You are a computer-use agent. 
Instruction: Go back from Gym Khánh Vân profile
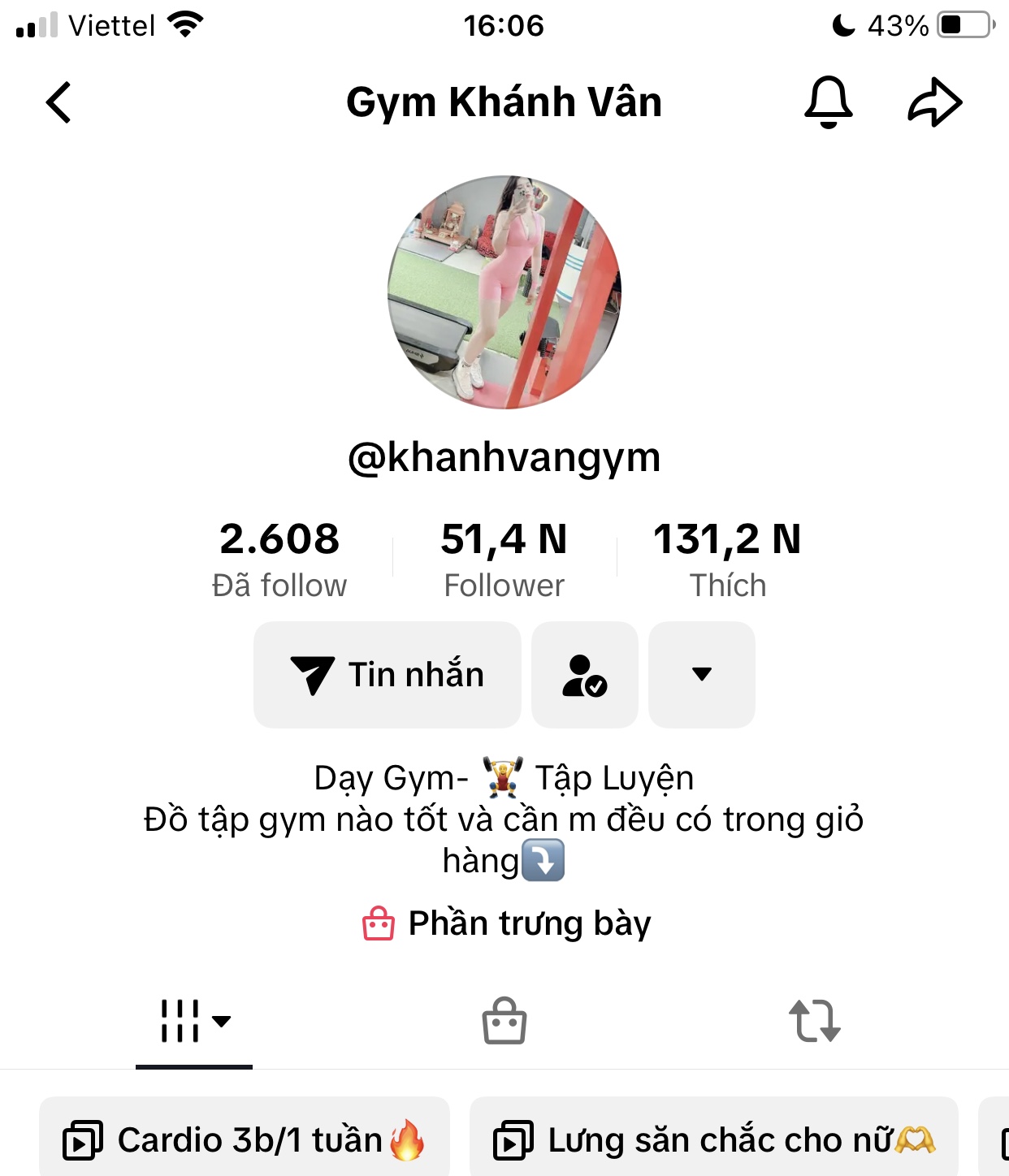(58, 102)
